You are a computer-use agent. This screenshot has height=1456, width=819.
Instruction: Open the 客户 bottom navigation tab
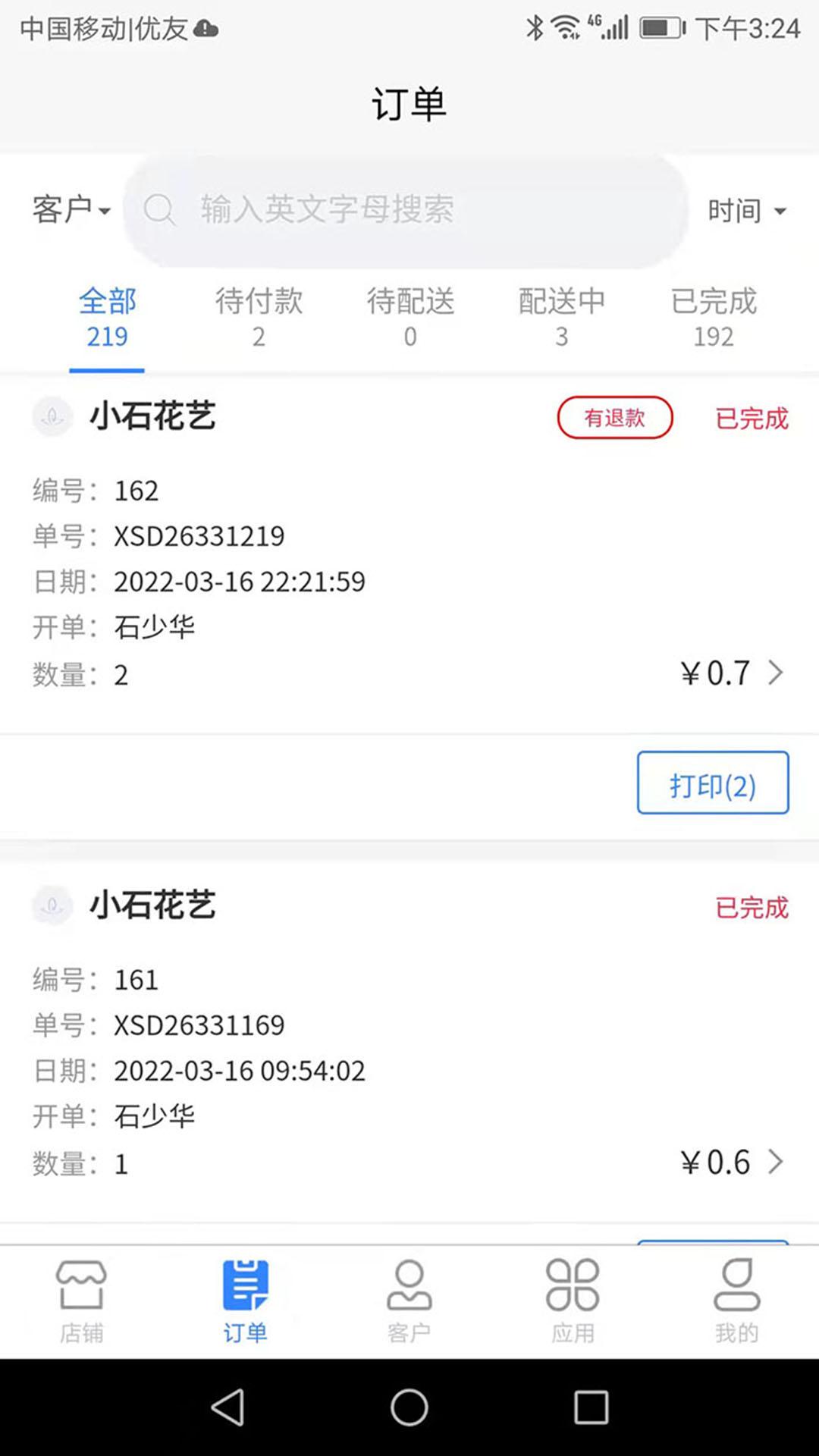[x=409, y=1301]
